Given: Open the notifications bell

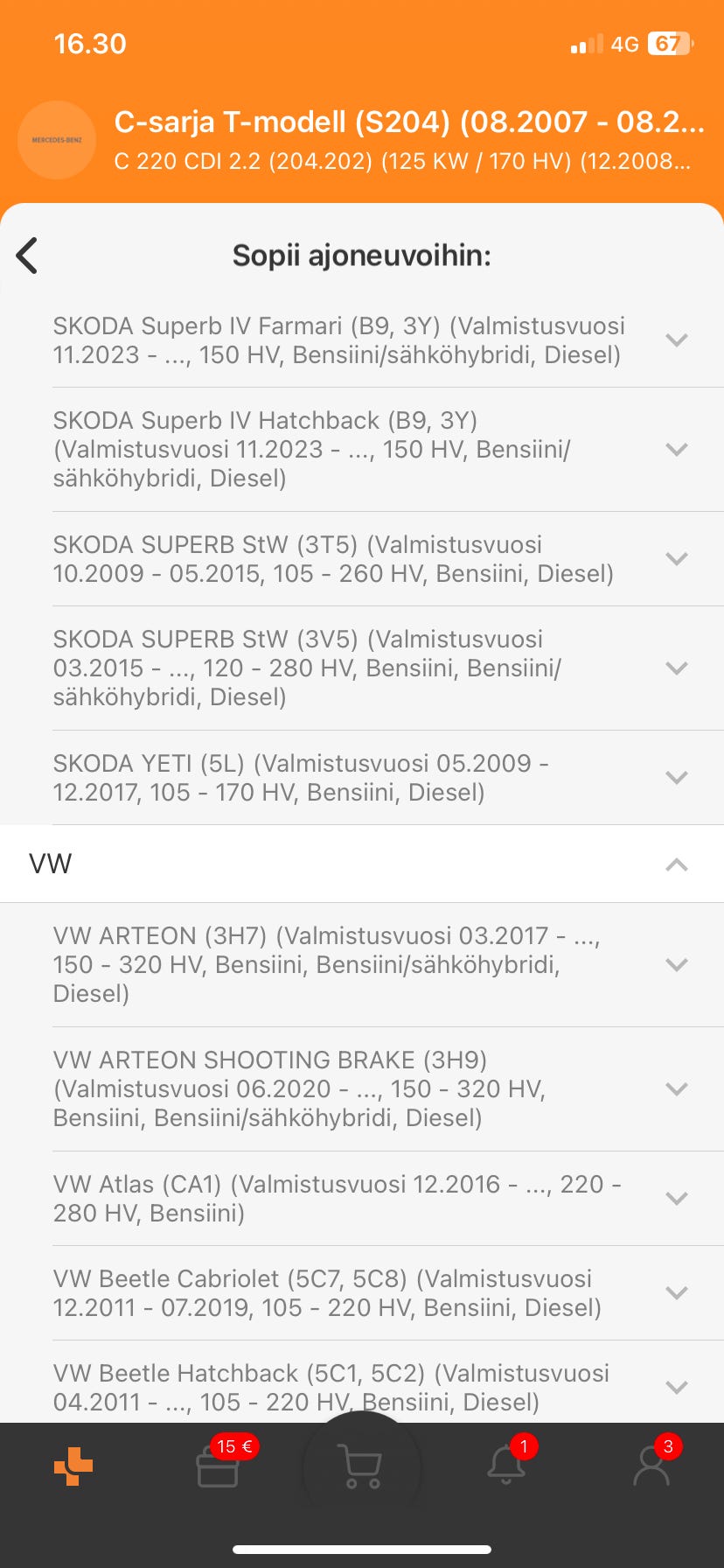Looking at the screenshot, I should pos(506,1466).
